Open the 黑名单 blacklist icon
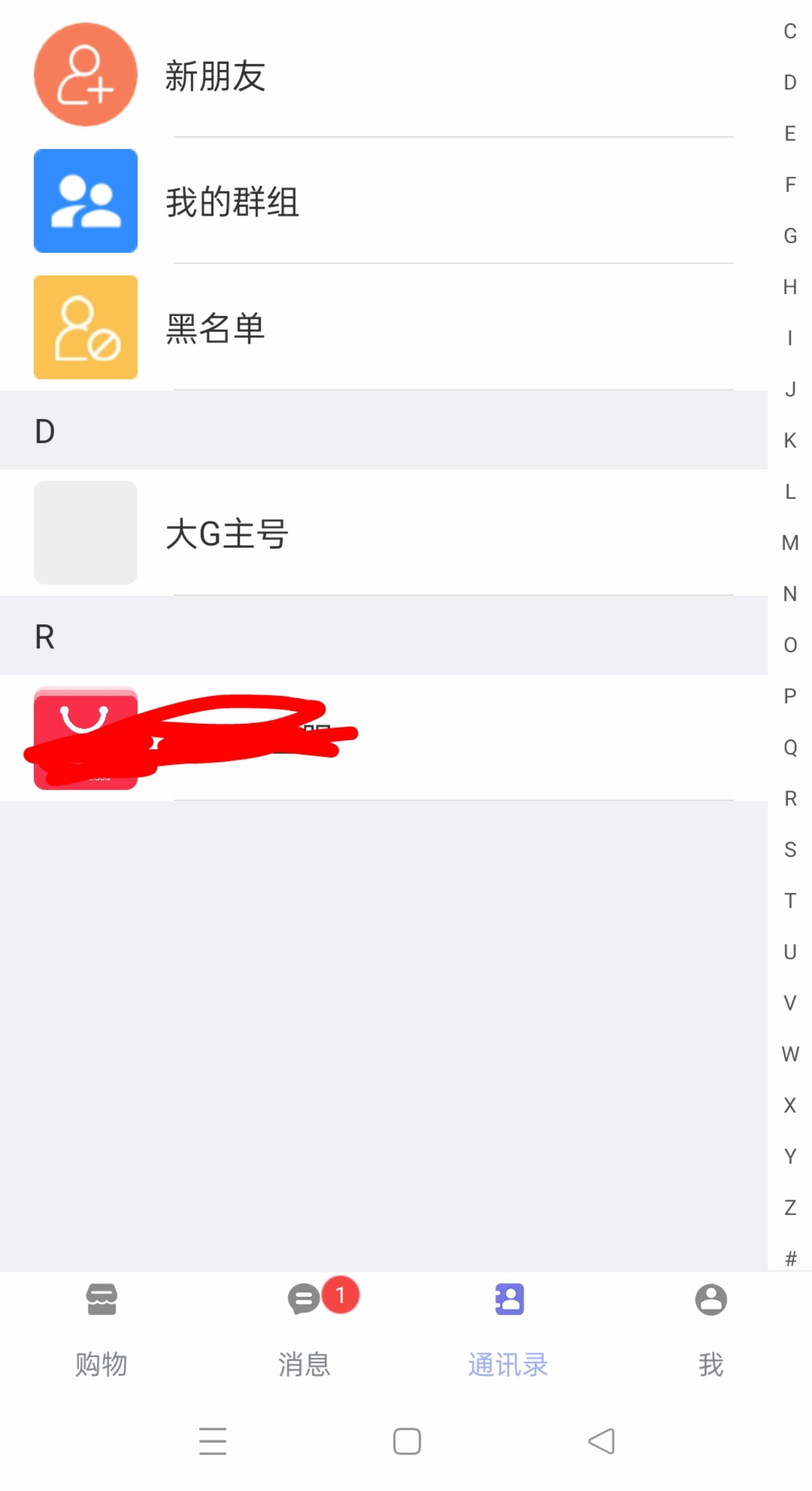Viewport: 812px width, 1491px height. [x=85, y=327]
